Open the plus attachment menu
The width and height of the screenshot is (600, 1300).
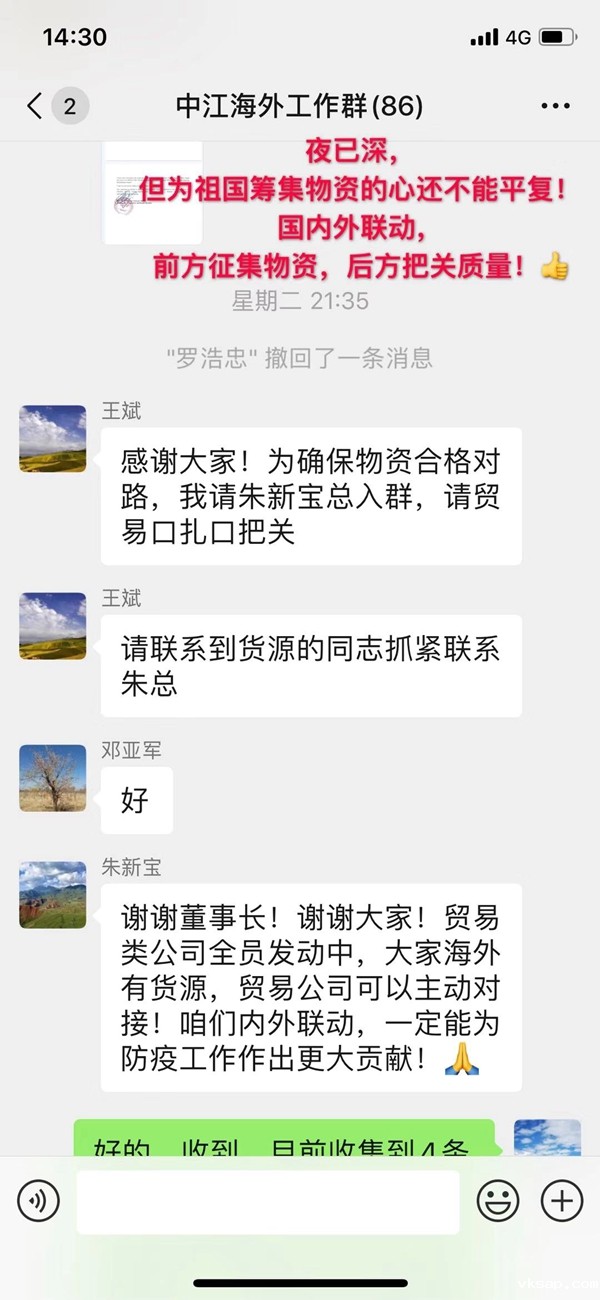(x=561, y=1200)
